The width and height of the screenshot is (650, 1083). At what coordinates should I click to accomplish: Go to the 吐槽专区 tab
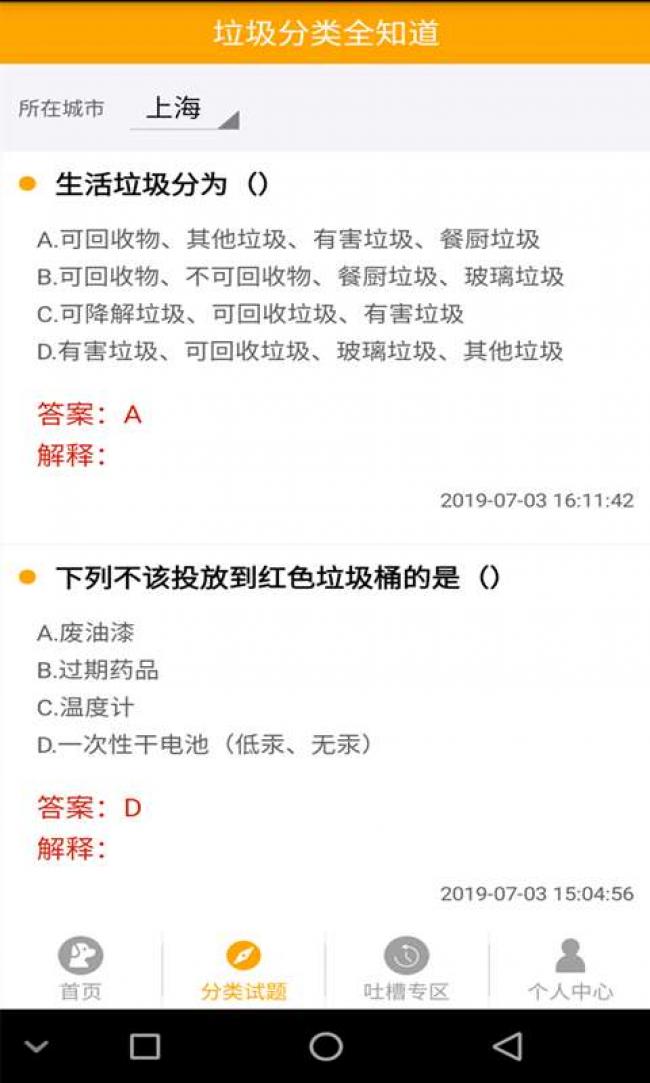[x=407, y=969]
